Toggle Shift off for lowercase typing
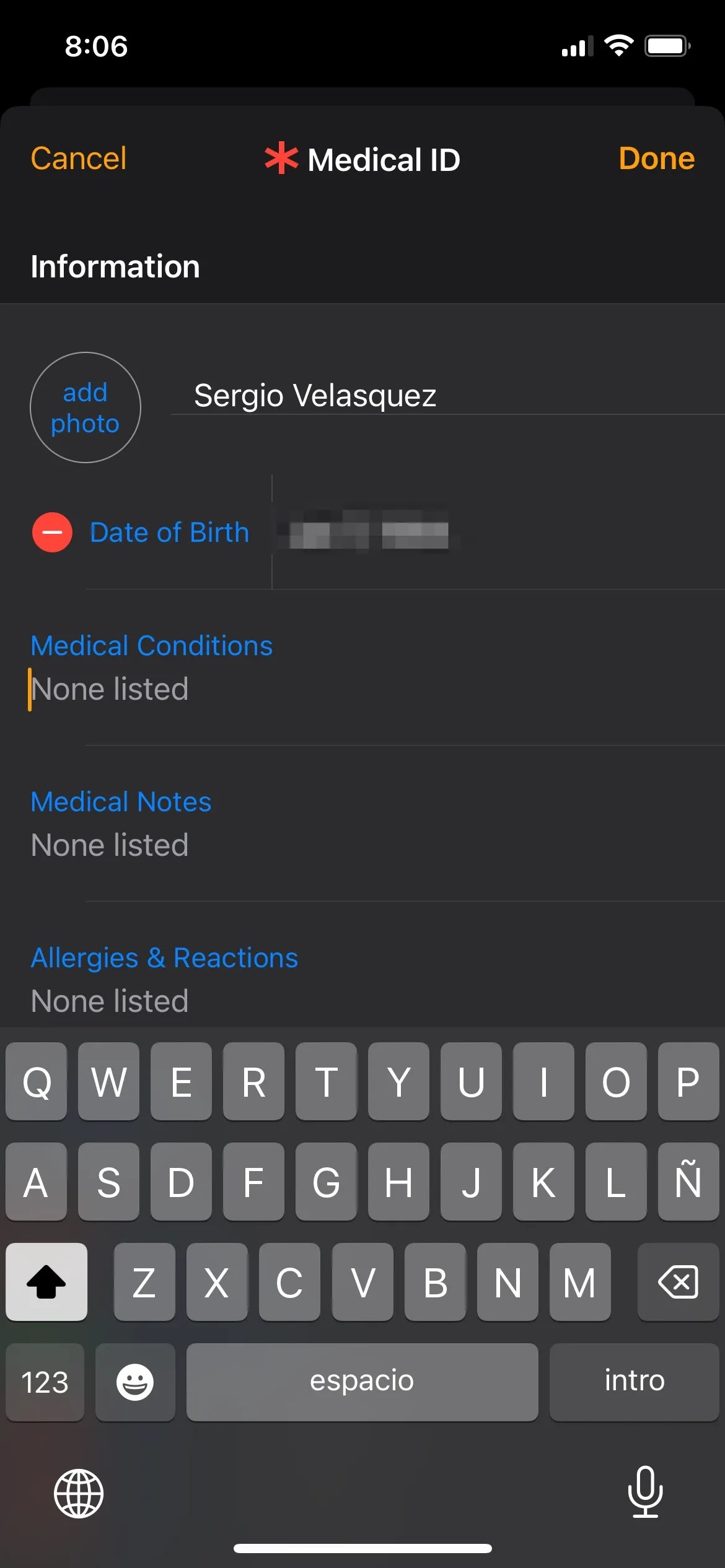 click(46, 1282)
